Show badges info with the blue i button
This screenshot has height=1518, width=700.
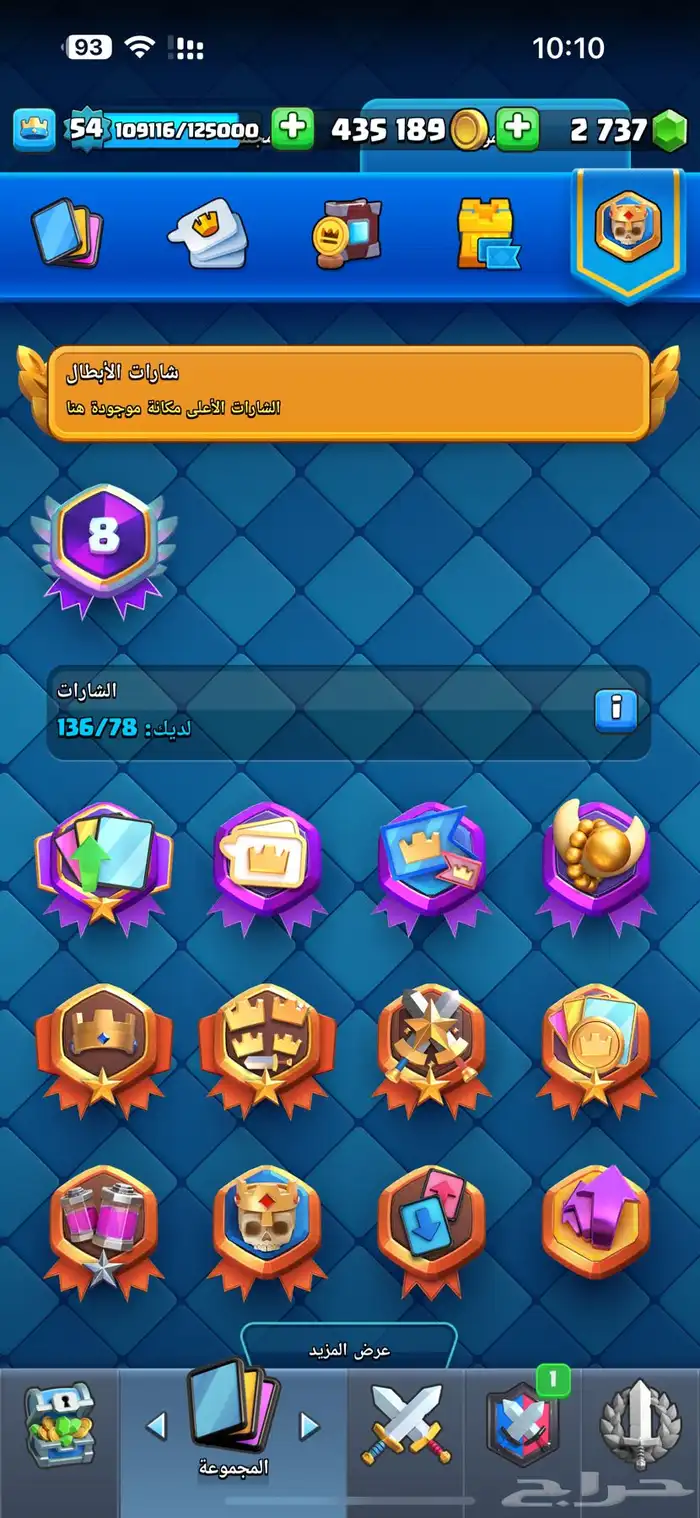[616, 711]
